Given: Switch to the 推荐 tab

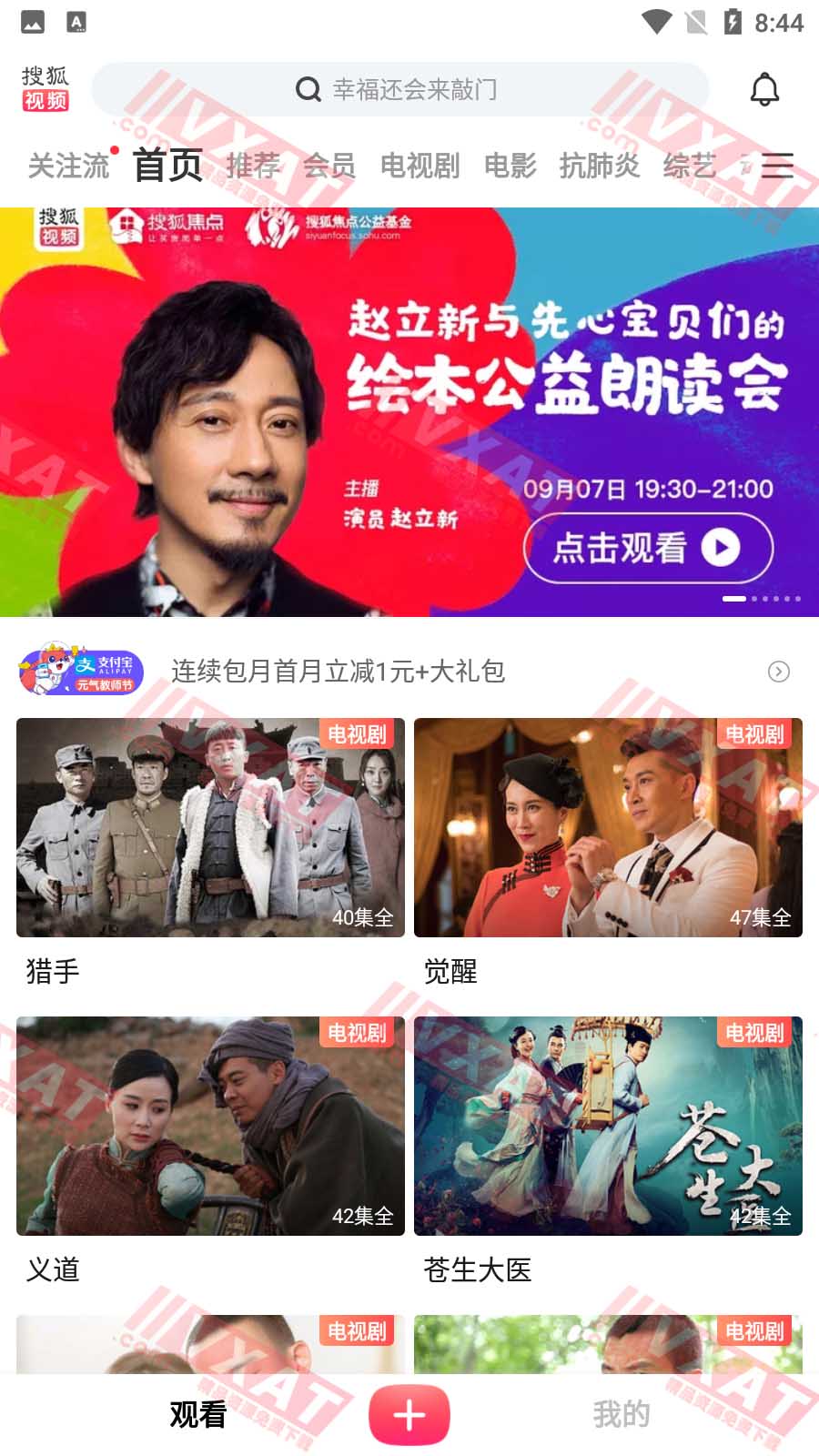Looking at the screenshot, I should click(253, 166).
